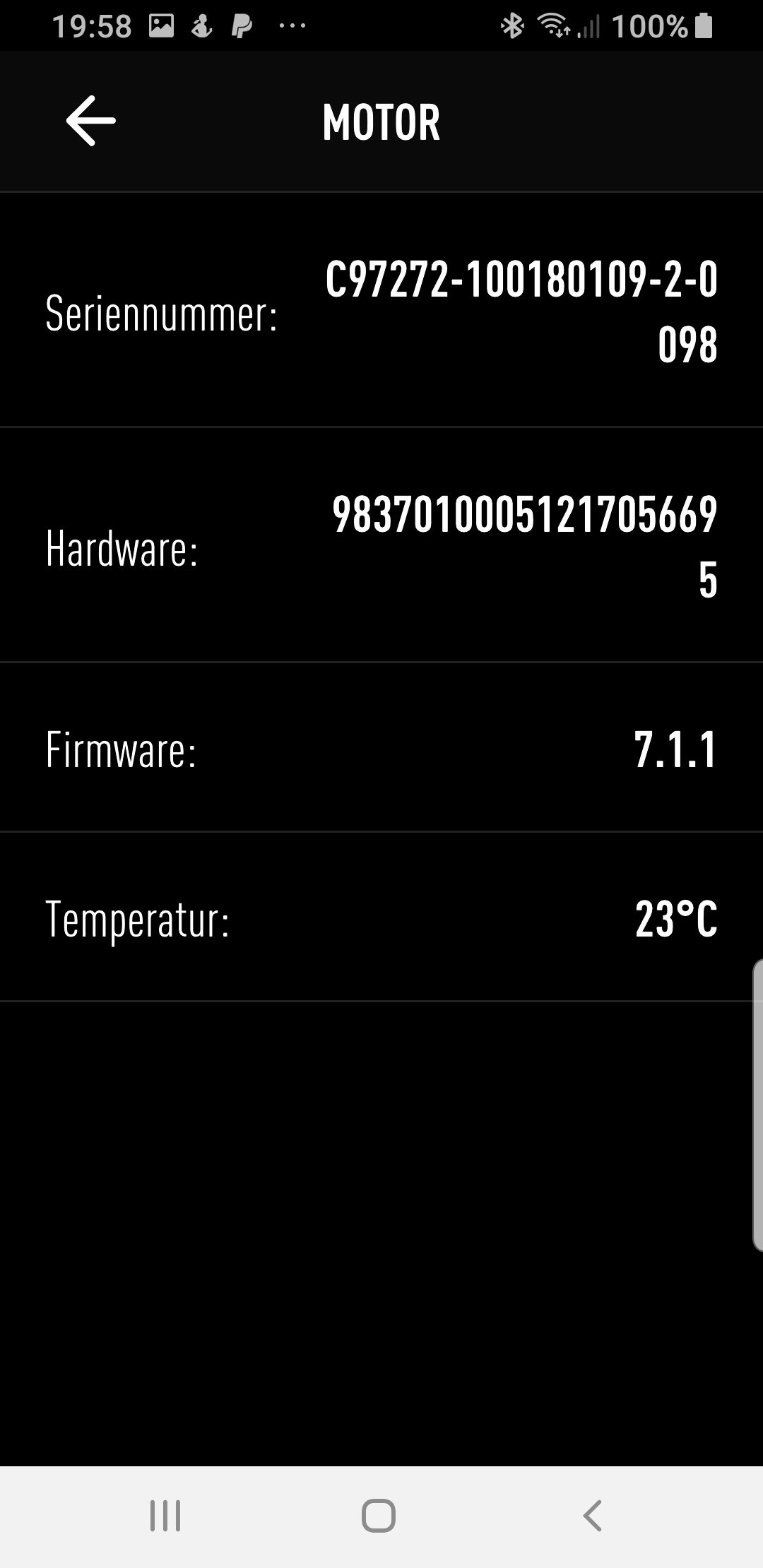Go to the home screen
This screenshot has width=763, height=1568.
tap(379, 1515)
